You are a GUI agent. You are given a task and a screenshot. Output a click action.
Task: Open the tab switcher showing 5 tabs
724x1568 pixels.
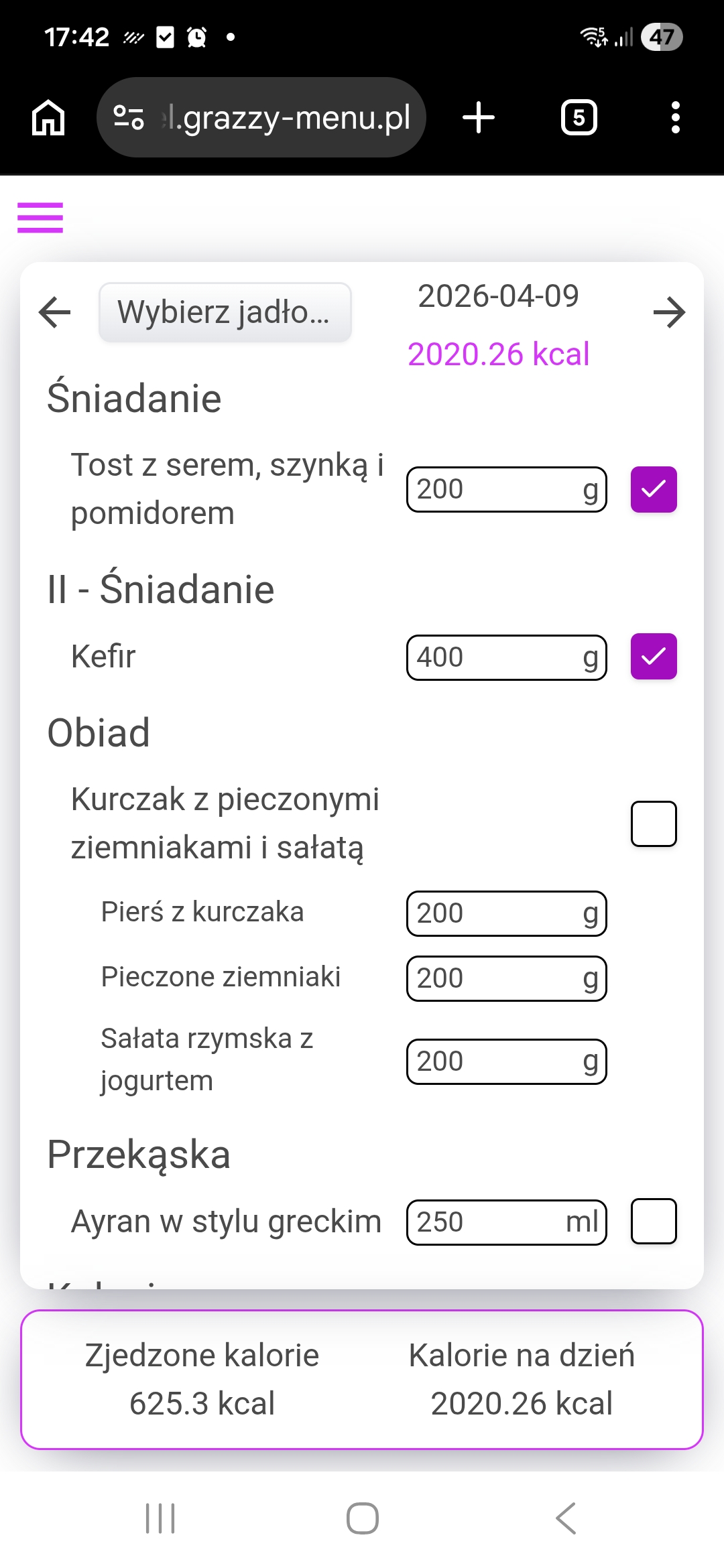pos(579,117)
